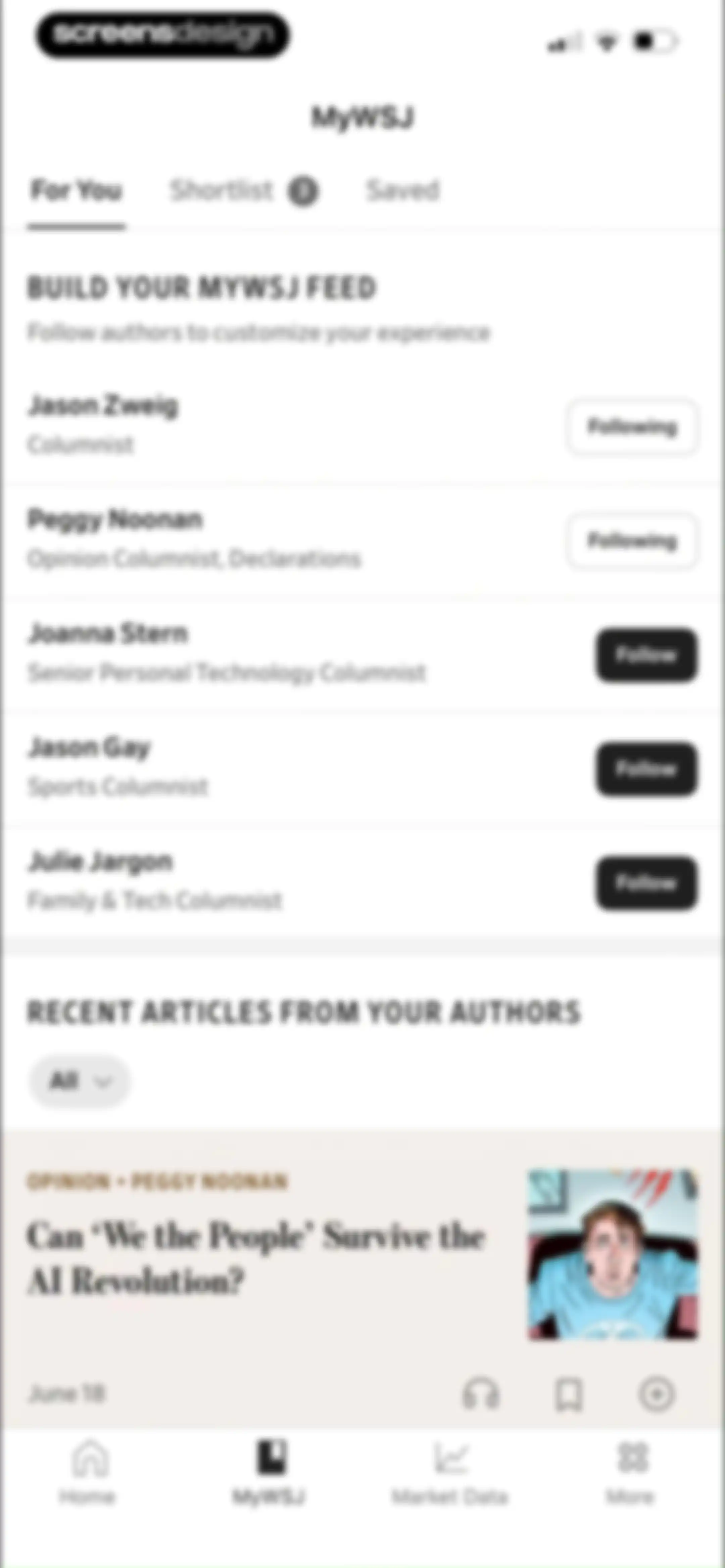Bookmark the Peggy Noonan article
Image resolution: width=725 pixels, height=1568 pixels.
[x=569, y=1394]
